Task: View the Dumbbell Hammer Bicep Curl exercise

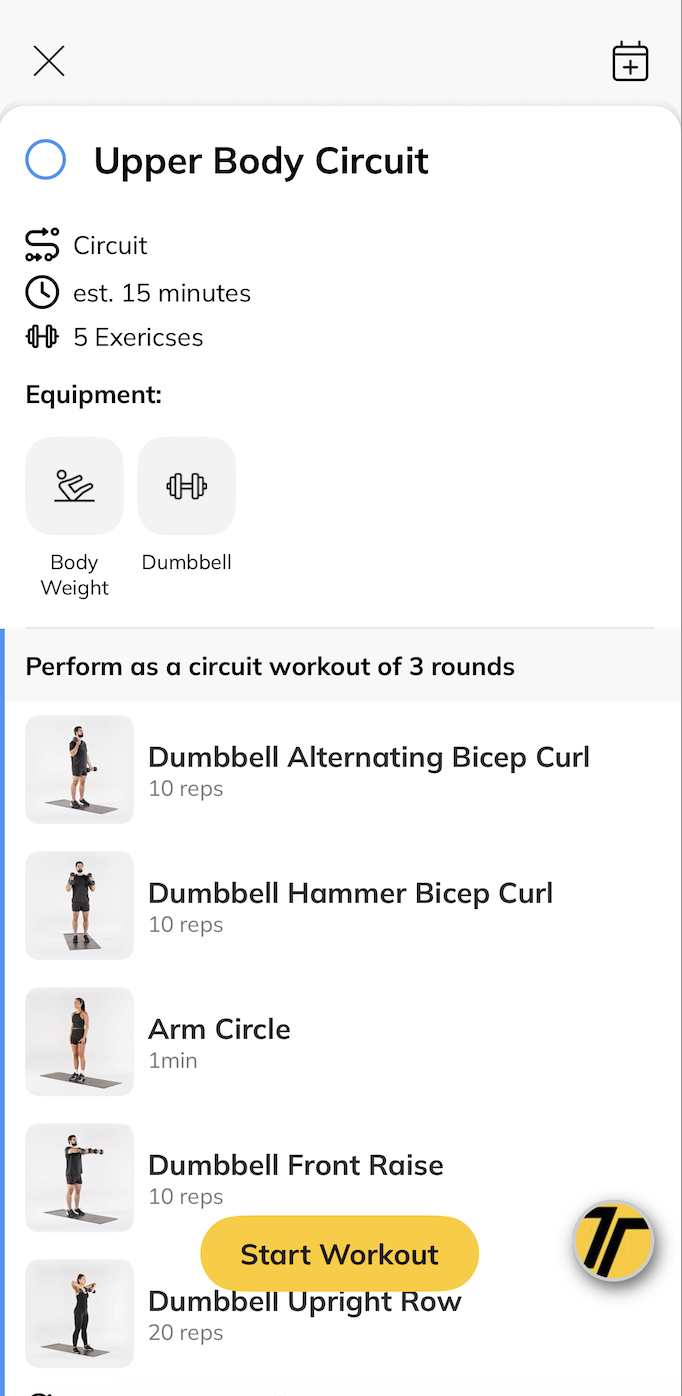Action: (x=350, y=906)
